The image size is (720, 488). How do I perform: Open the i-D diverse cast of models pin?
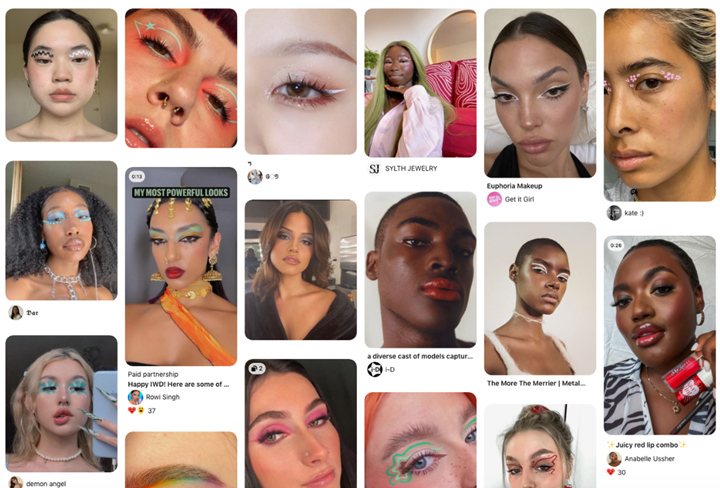420,270
